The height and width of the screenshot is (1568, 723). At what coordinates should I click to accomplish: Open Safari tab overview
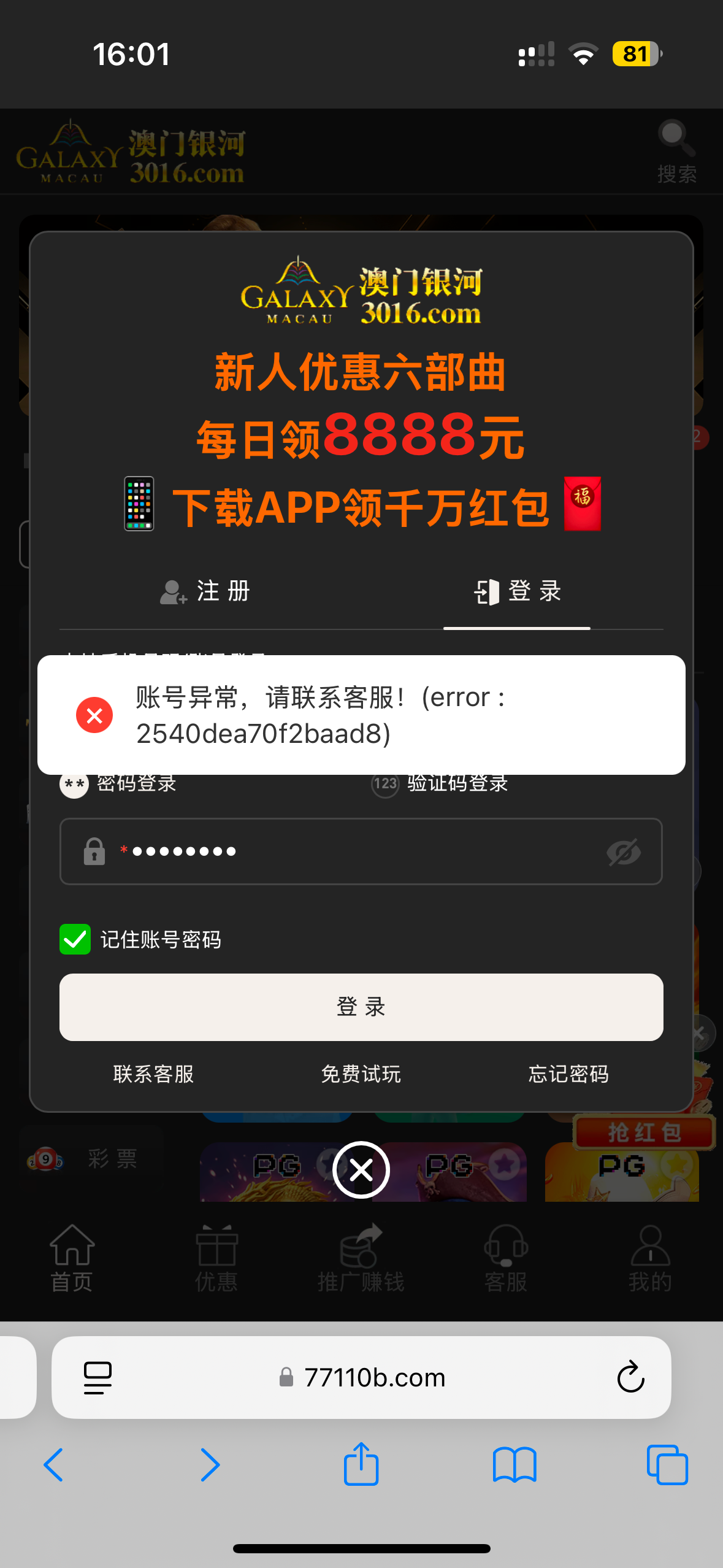[668, 1465]
